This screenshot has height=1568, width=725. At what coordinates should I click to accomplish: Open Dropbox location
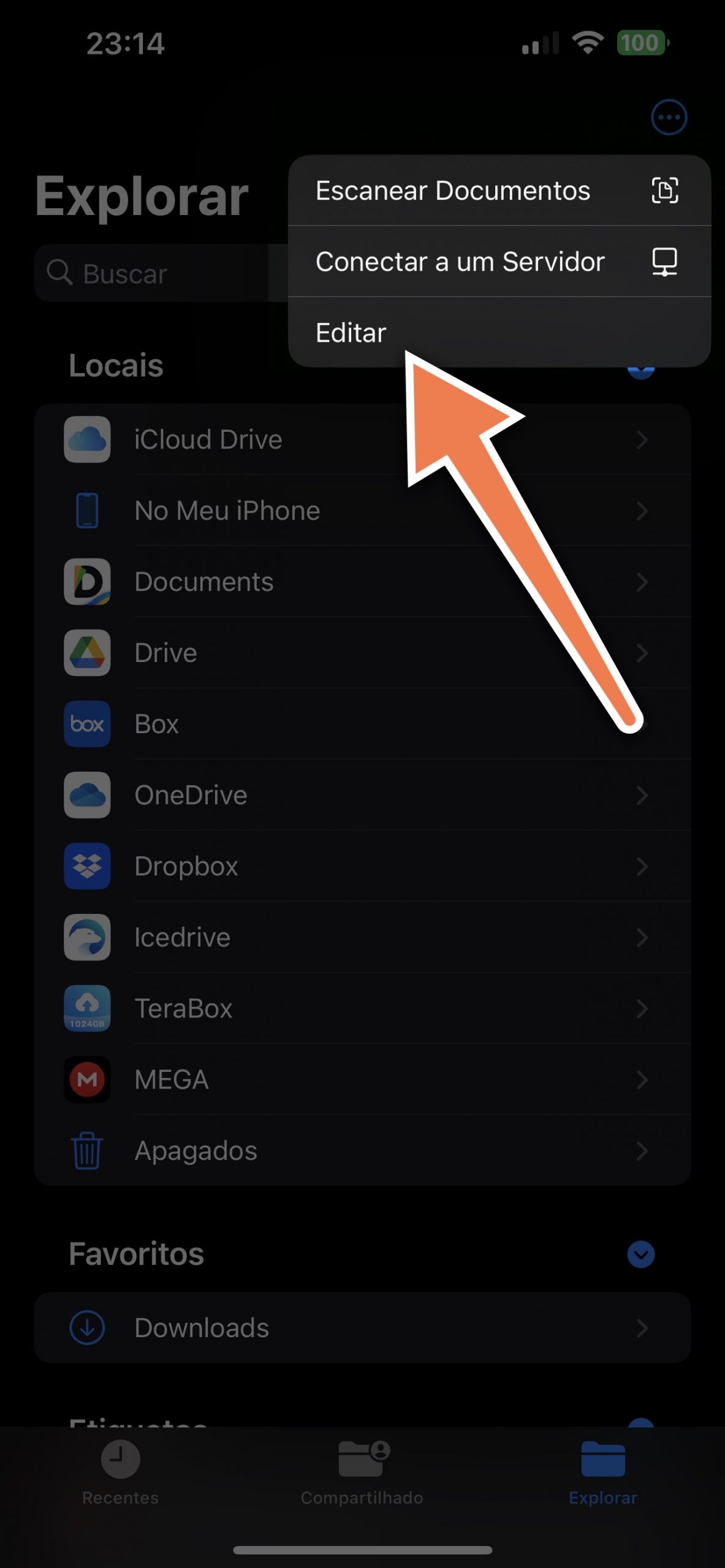tap(362, 865)
